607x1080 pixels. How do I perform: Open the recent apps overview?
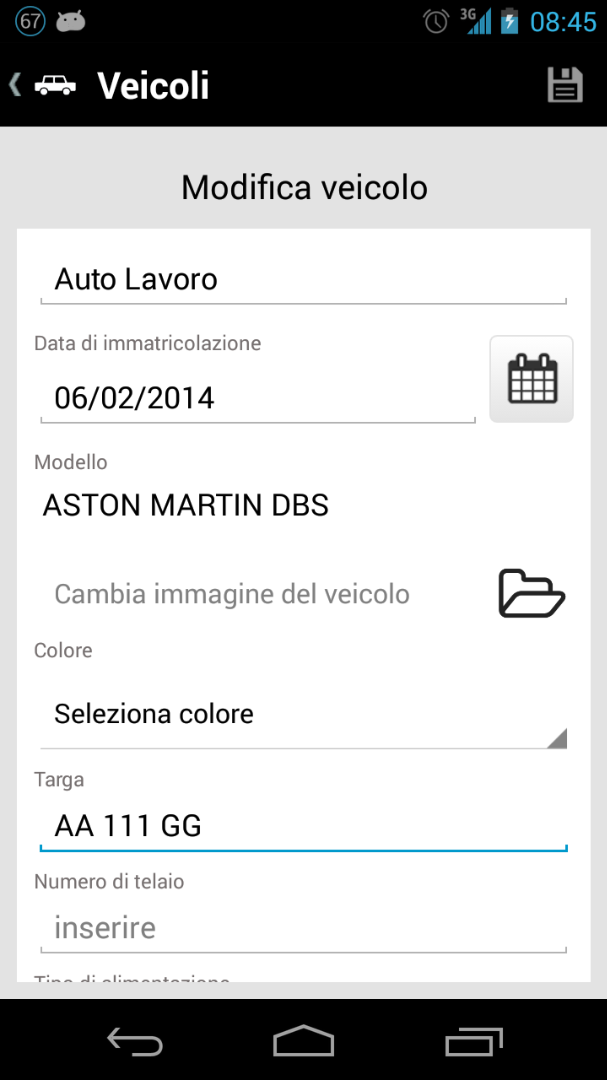click(473, 1042)
